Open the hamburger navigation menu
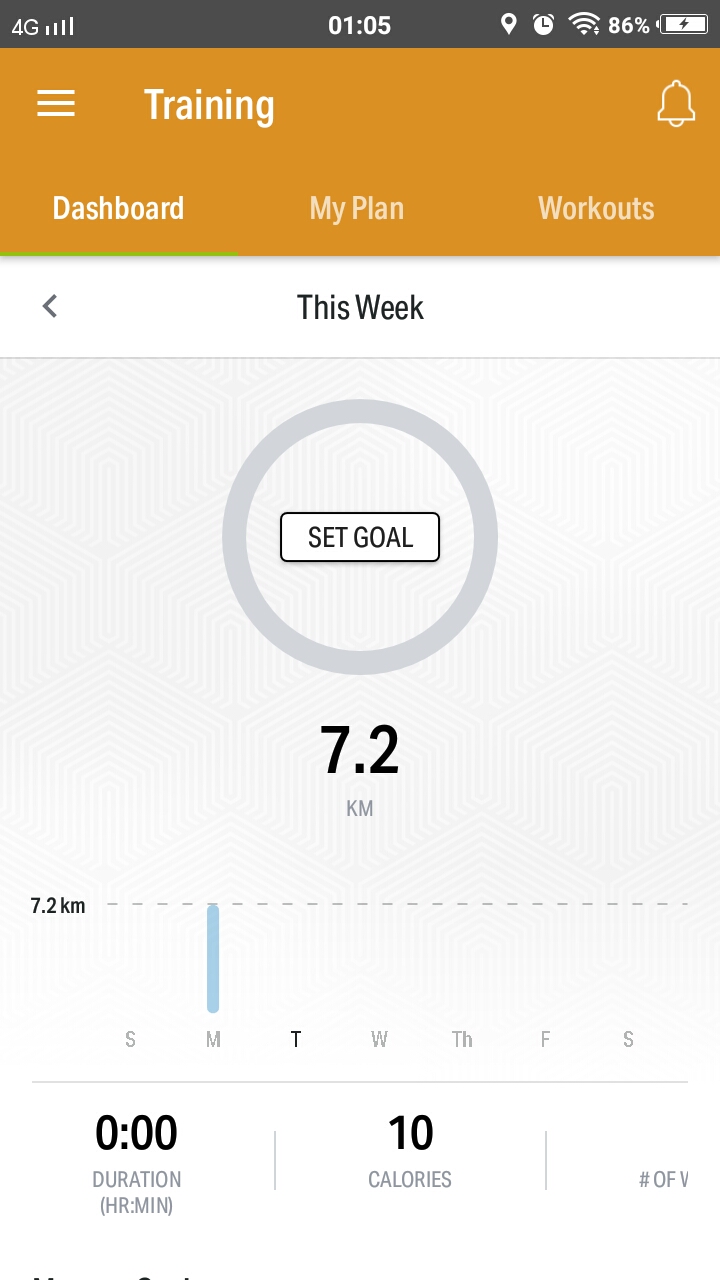This screenshot has height=1280, width=720. tap(56, 104)
